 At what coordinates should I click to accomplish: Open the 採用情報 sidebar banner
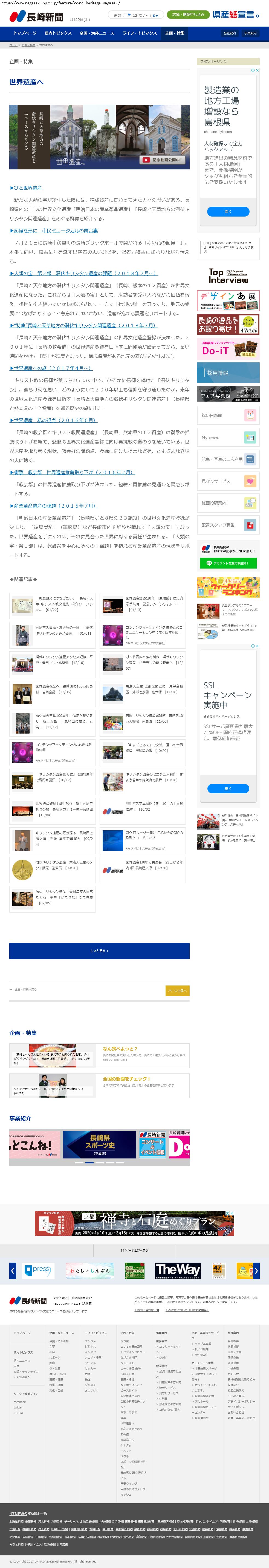tap(228, 373)
